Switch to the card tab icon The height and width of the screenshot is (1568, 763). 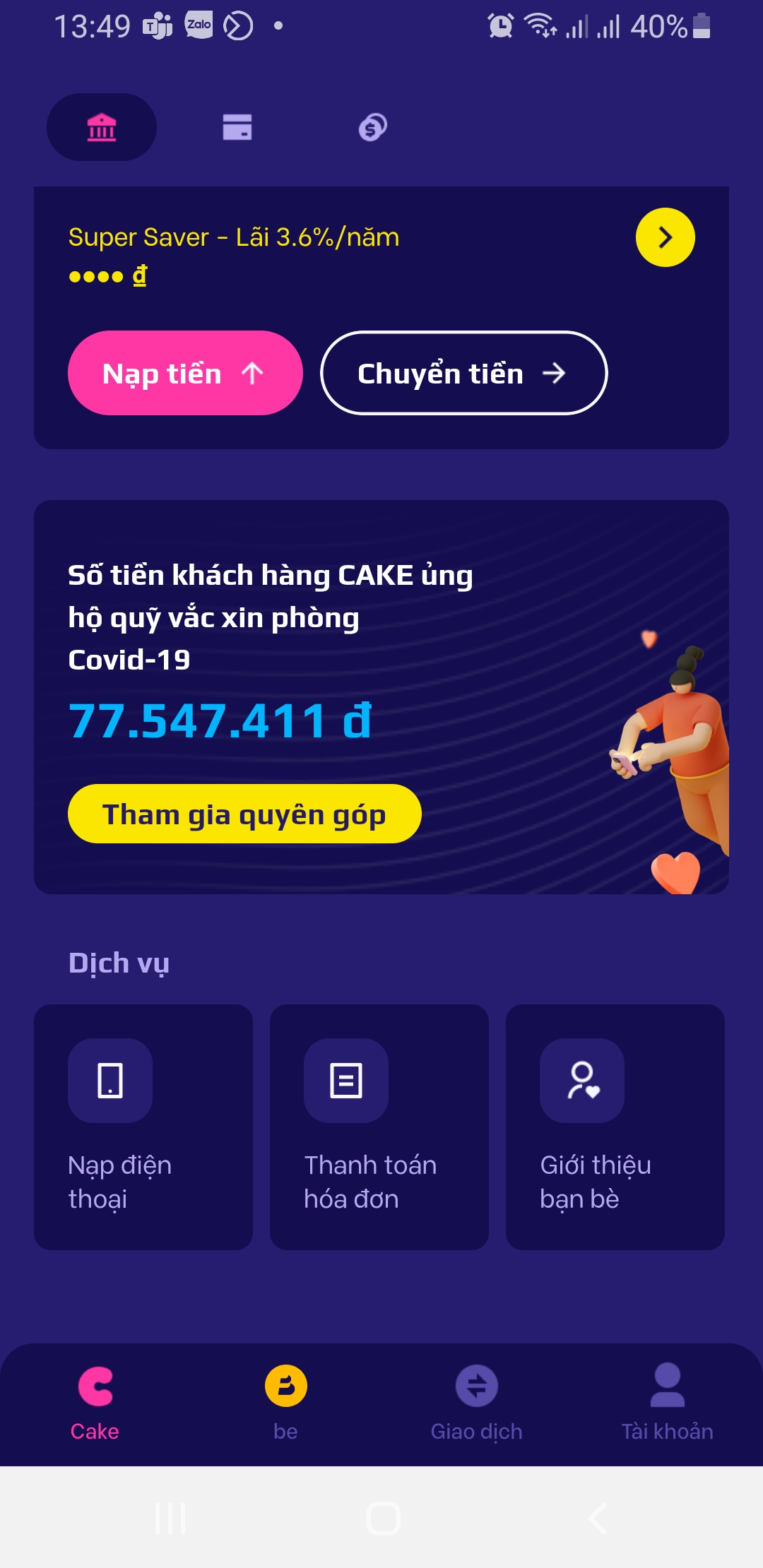pyautogui.click(x=237, y=127)
